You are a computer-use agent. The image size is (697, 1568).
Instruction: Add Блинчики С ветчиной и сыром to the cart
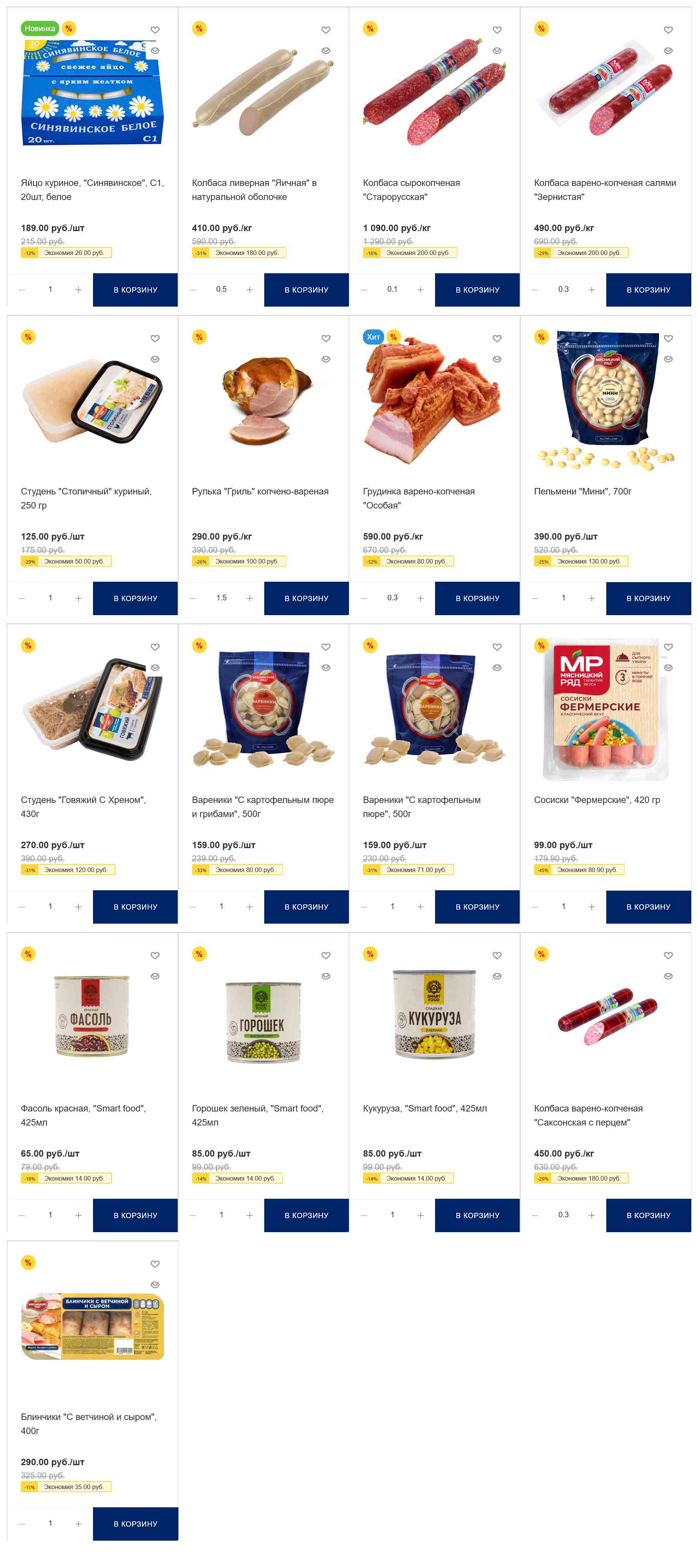(x=135, y=1524)
